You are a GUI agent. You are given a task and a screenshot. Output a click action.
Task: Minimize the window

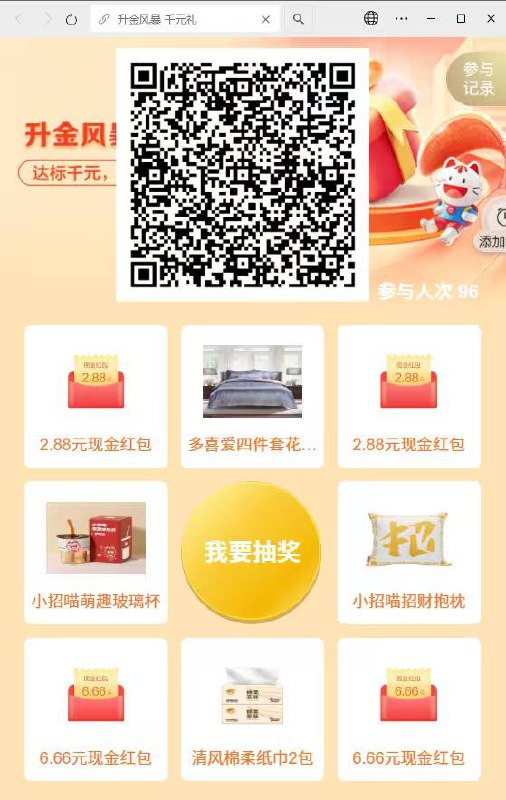coord(432,19)
